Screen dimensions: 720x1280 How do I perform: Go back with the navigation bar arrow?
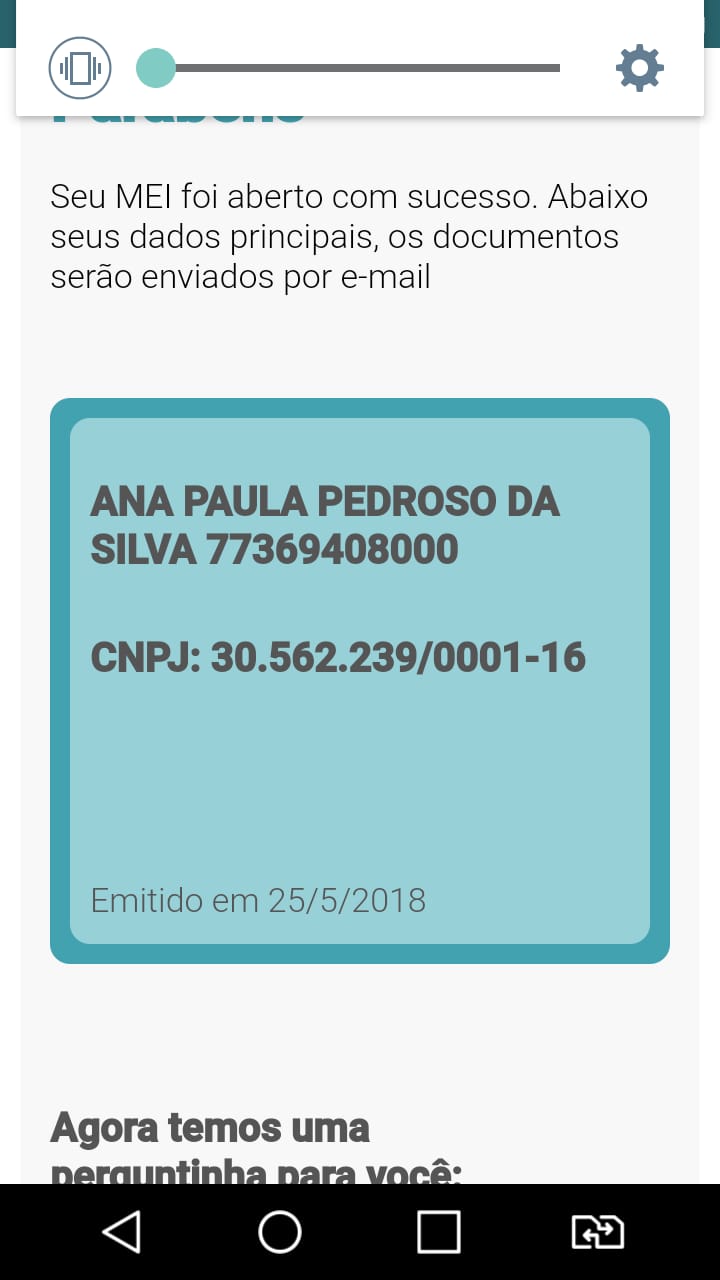pyautogui.click(x=122, y=1232)
